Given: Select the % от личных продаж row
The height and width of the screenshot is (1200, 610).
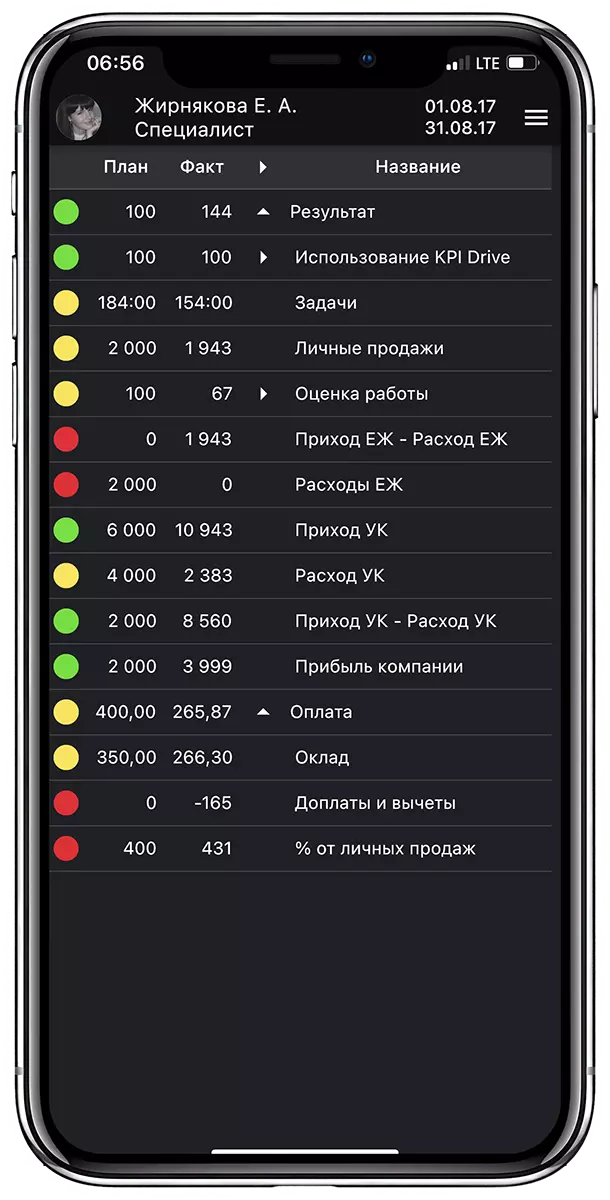Looking at the screenshot, I should (x=300, y=849).
